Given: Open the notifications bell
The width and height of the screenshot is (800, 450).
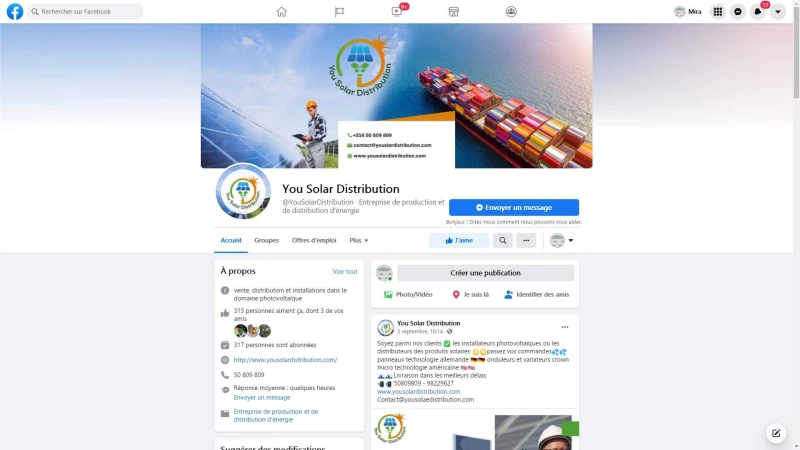Looking at the screenshot, I should click(758, 11).
